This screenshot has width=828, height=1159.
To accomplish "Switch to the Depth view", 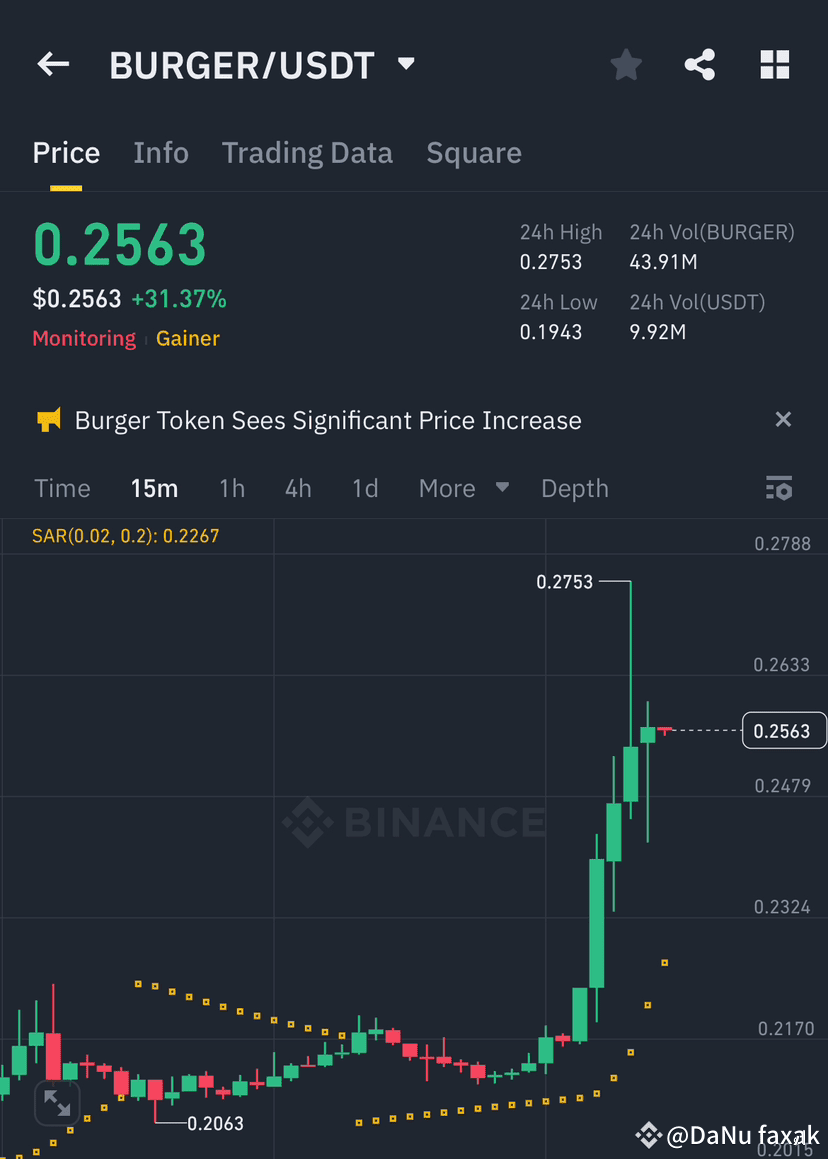I will click(575, 488).
